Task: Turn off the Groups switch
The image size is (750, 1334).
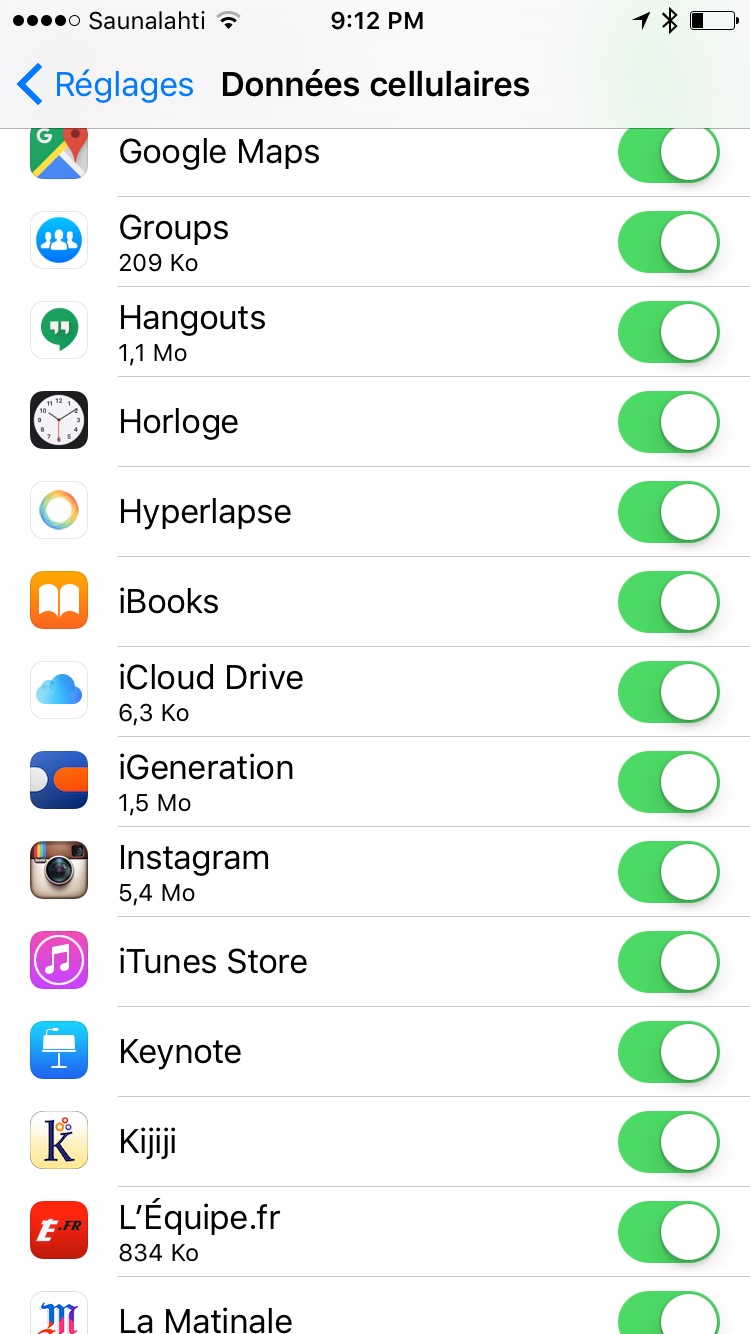Action: tap(668, 242)
